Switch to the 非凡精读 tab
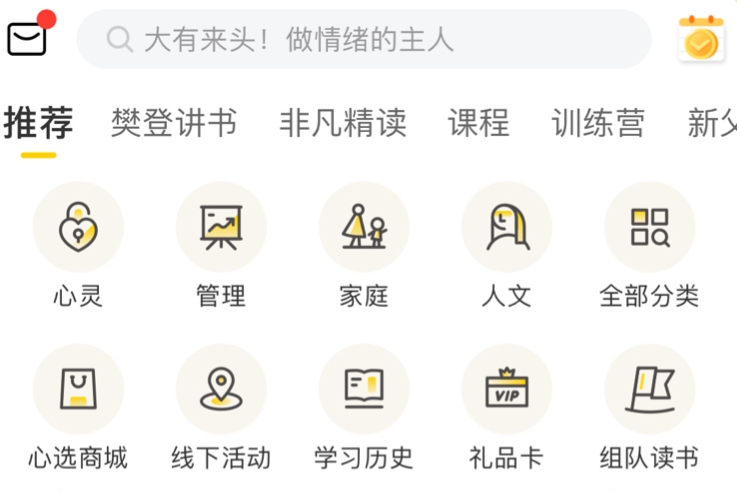The width and height of the screenshot is (737, 493). click(x=343, y=124)
